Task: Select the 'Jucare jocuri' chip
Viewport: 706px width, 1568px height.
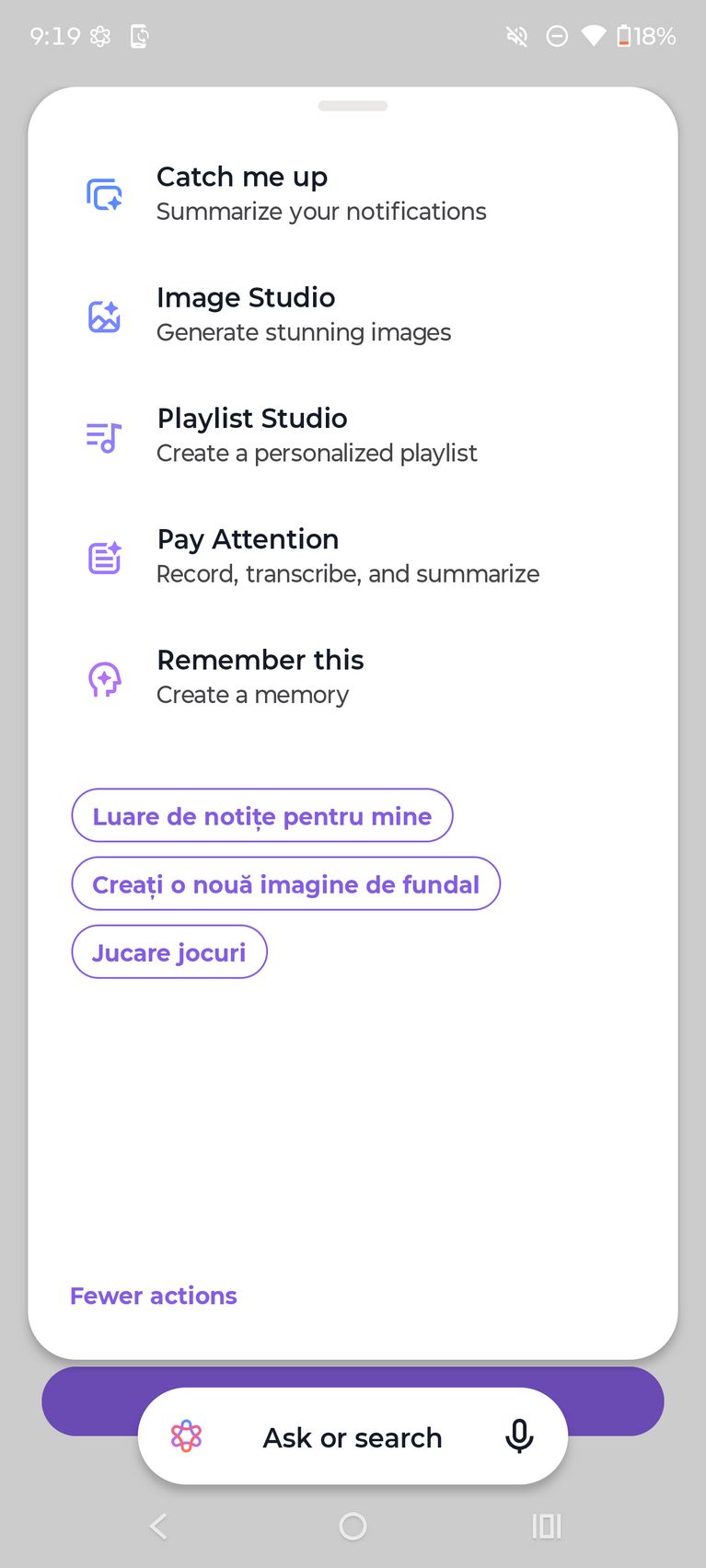Action: (169, 951)
